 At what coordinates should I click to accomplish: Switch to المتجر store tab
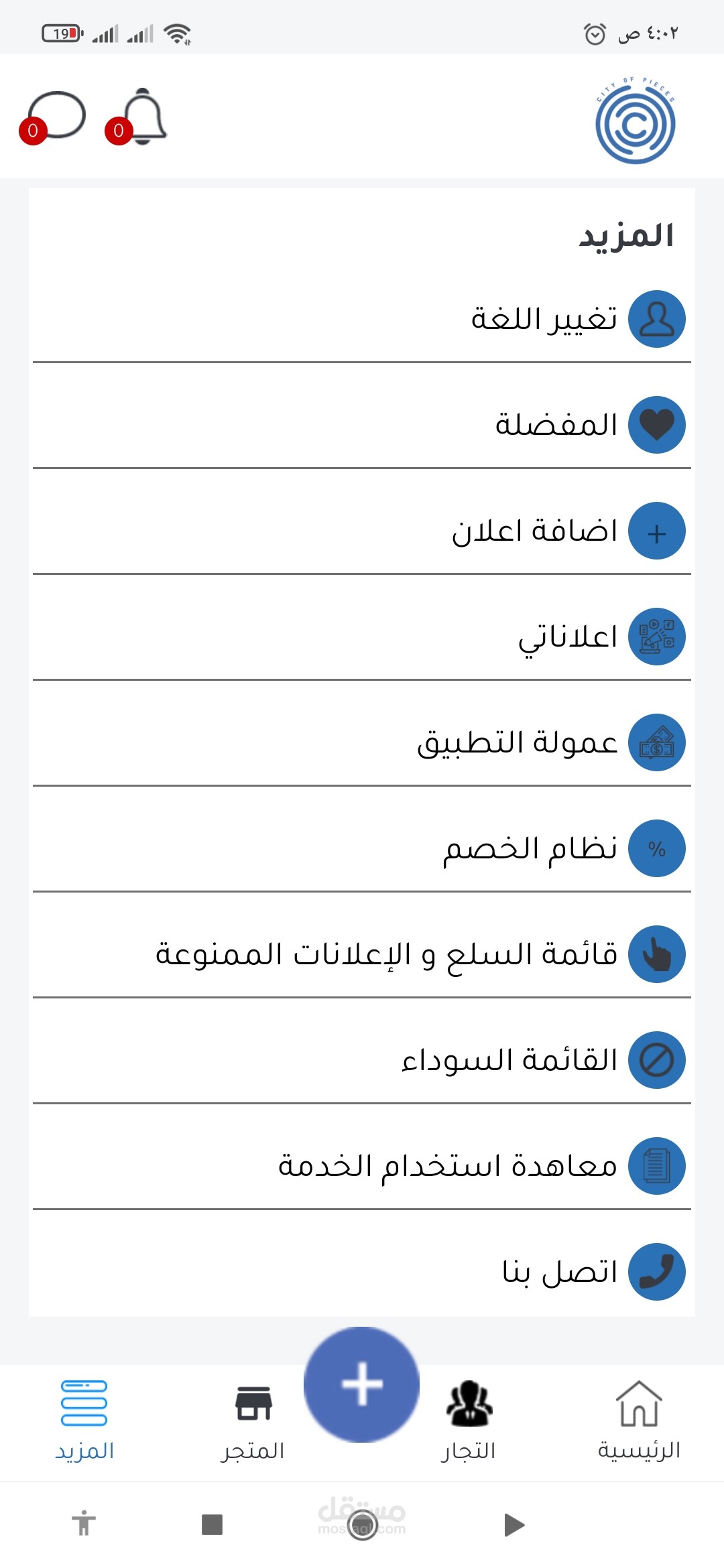(x=253, y=1421)
